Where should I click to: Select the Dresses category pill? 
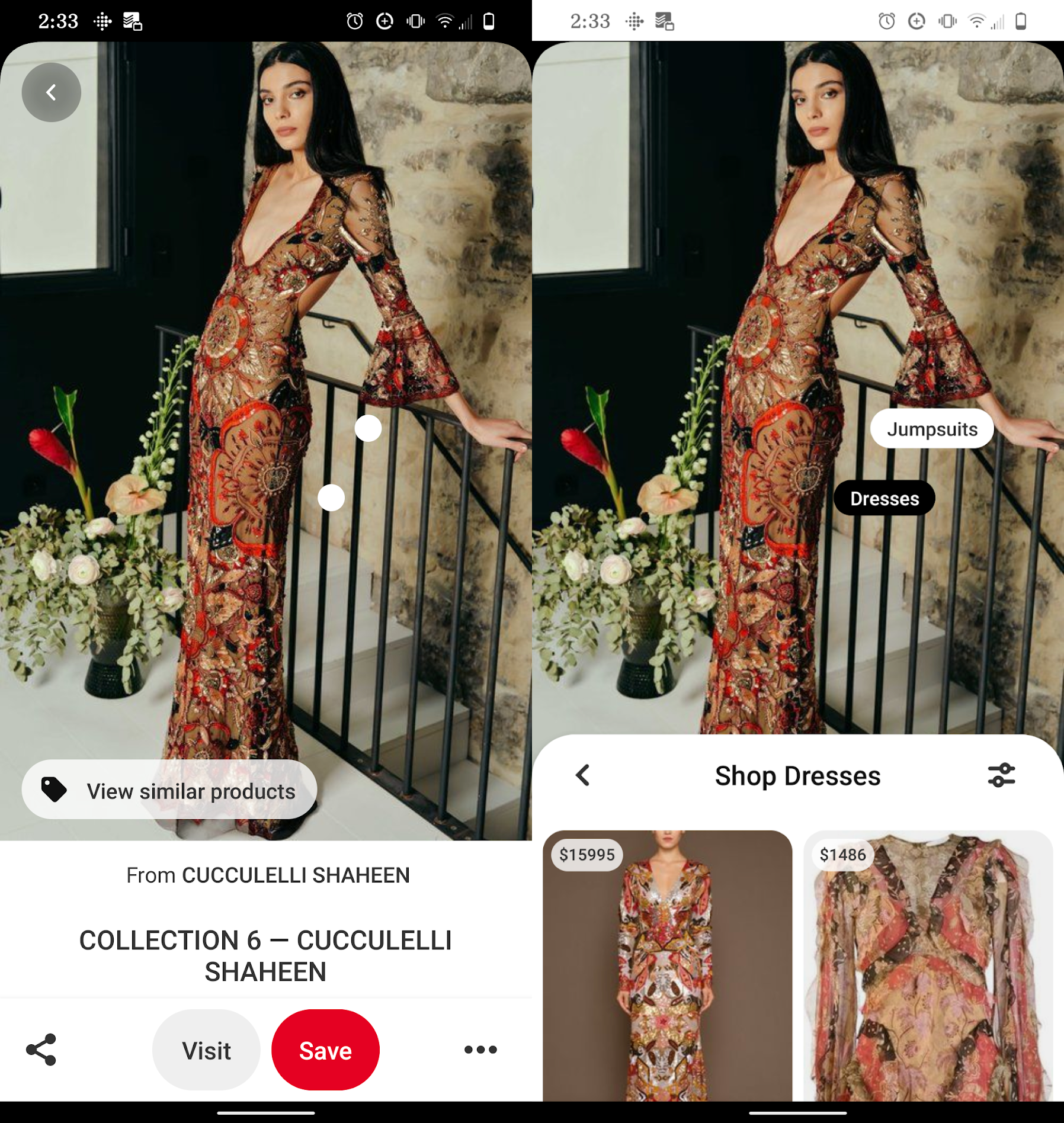coord(884,498)
